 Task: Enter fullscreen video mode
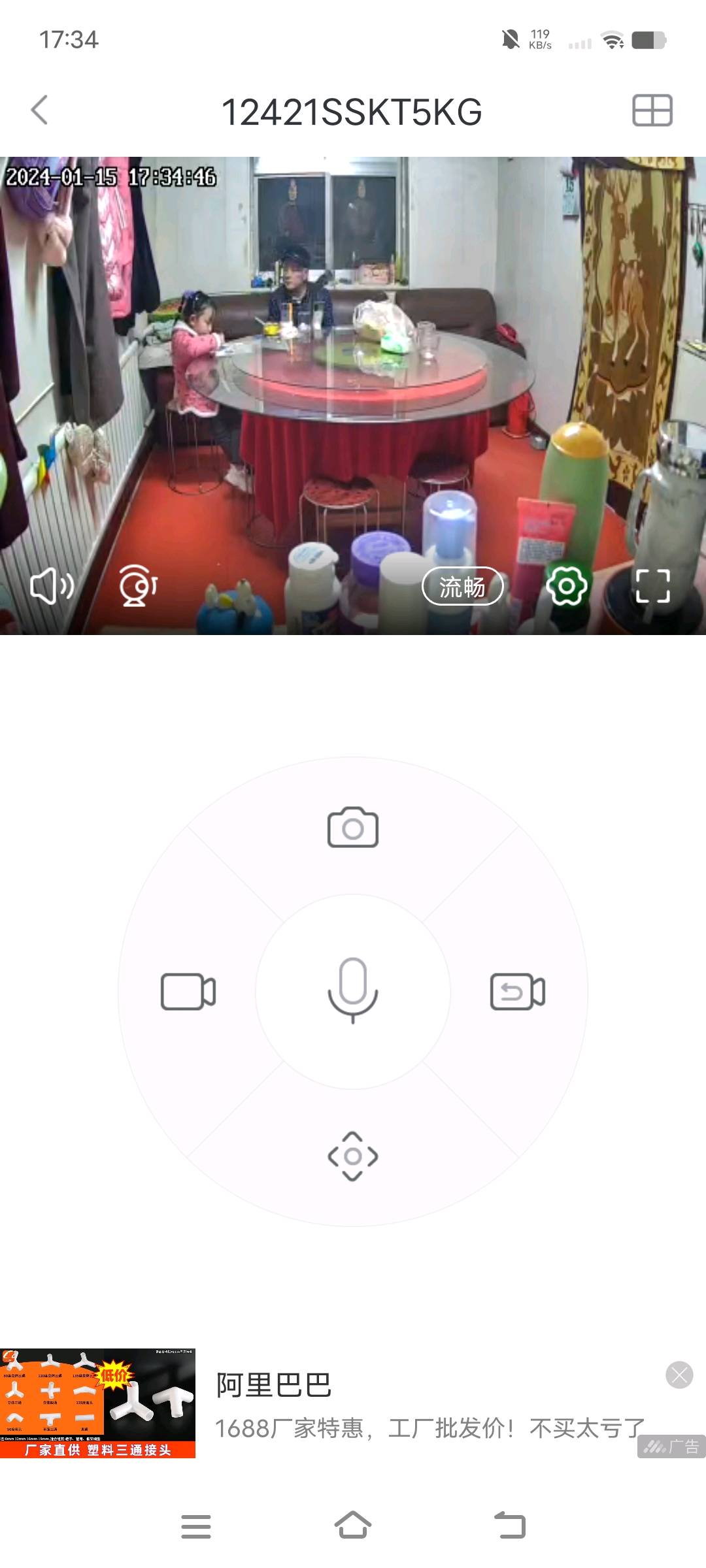coord(653,586)
